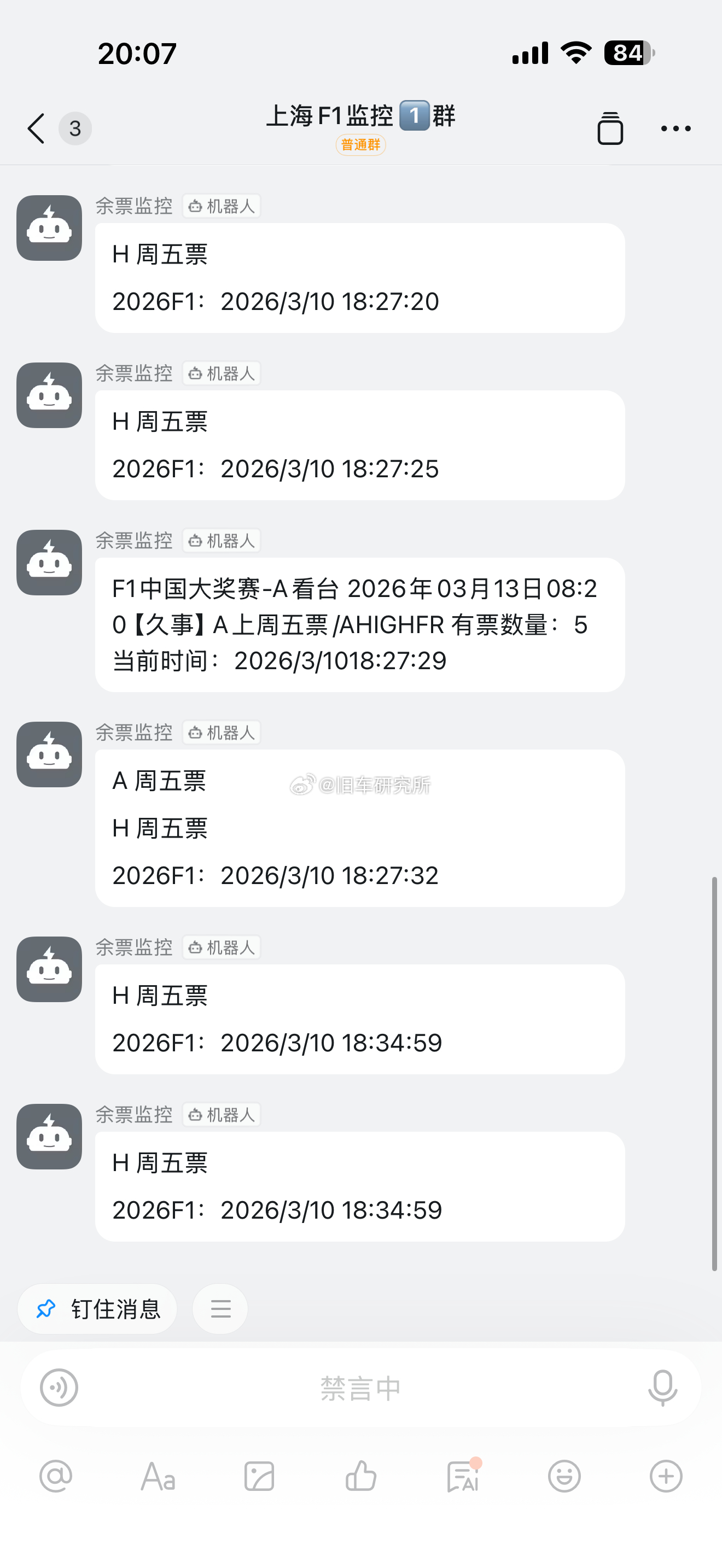Viewport: 722px width, 1568px height.
Task: Select the text formatting (Aa) icon
Action: tap(158, 1476)
